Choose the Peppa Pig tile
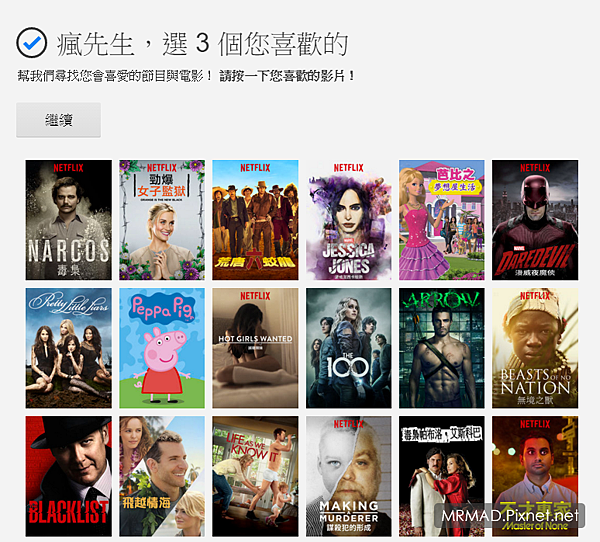Viewport: 600px width, 542px height. tap(162, 348)
